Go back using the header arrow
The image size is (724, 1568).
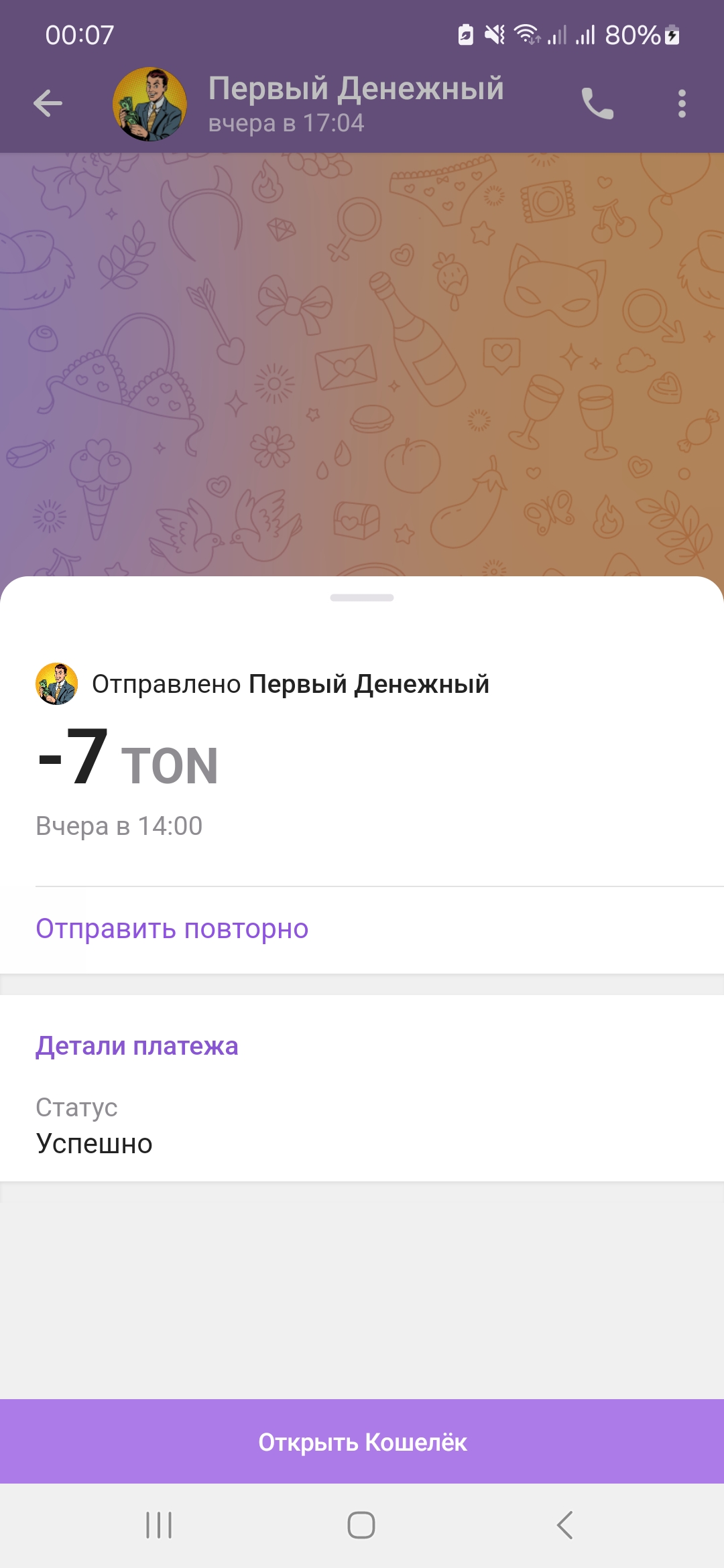[48, 104]
